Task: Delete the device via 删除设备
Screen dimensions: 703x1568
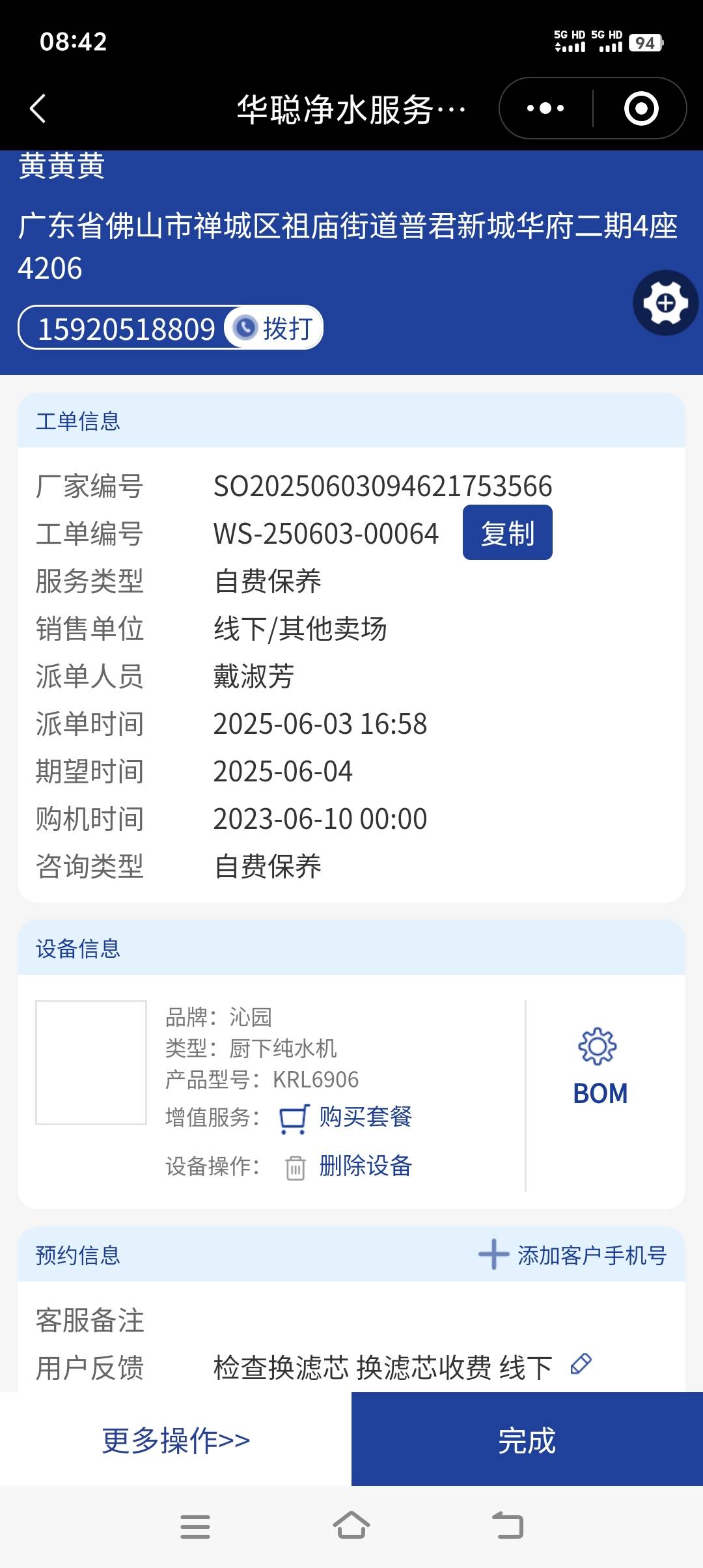Action: [365, 1166]
